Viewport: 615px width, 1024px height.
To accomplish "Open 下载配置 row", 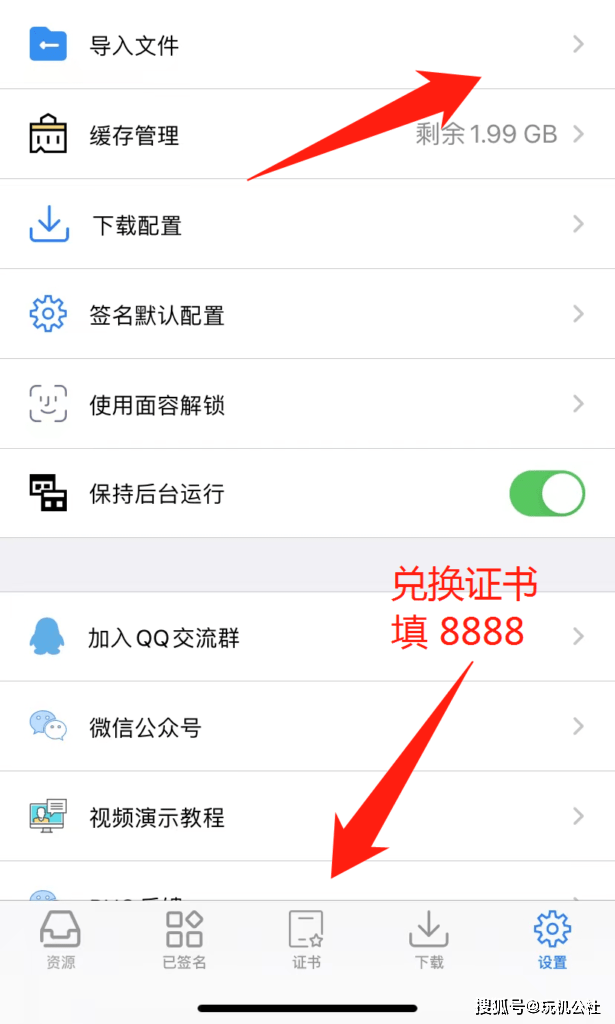I will click(300, 225).
